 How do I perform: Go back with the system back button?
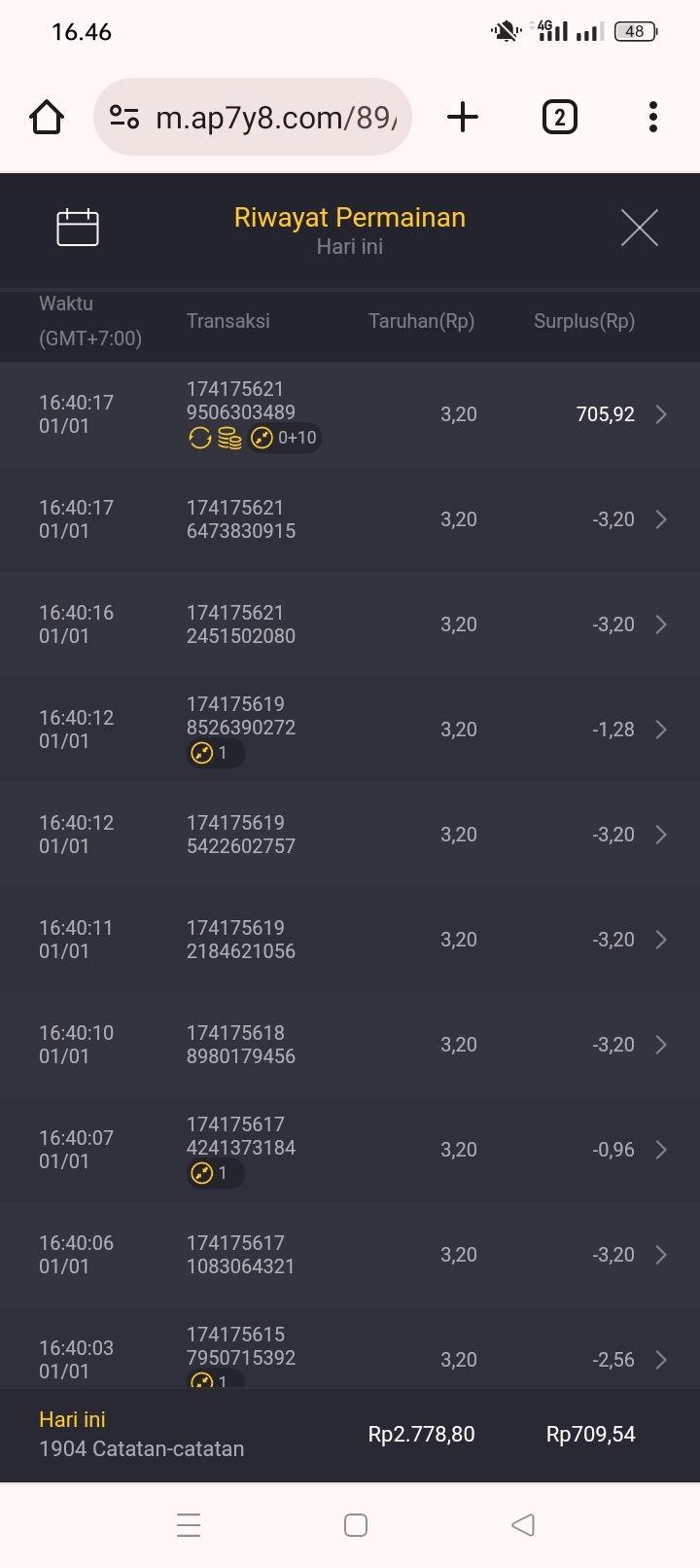tap(523, 1525)
